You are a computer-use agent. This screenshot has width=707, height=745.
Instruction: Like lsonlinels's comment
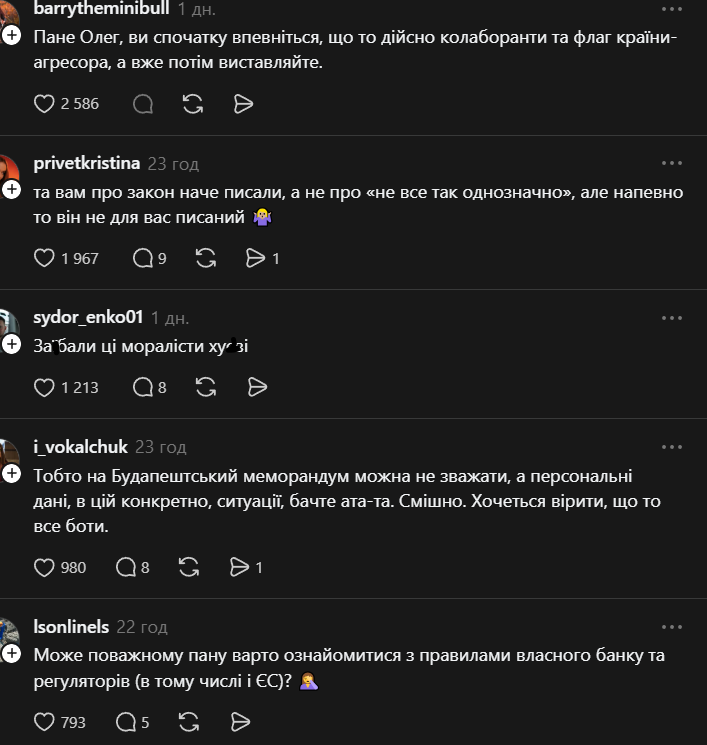44,721
